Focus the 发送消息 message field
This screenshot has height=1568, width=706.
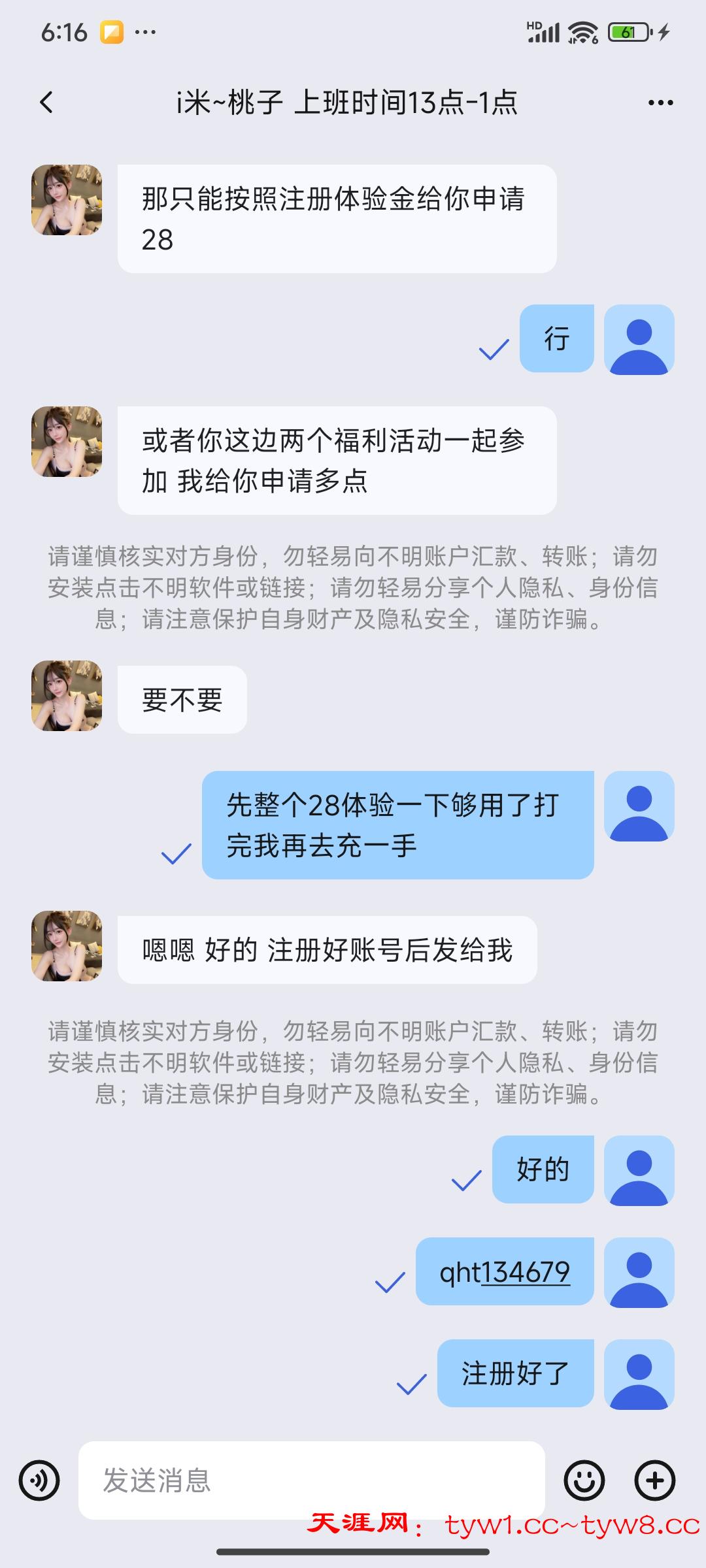(311, 1480)
